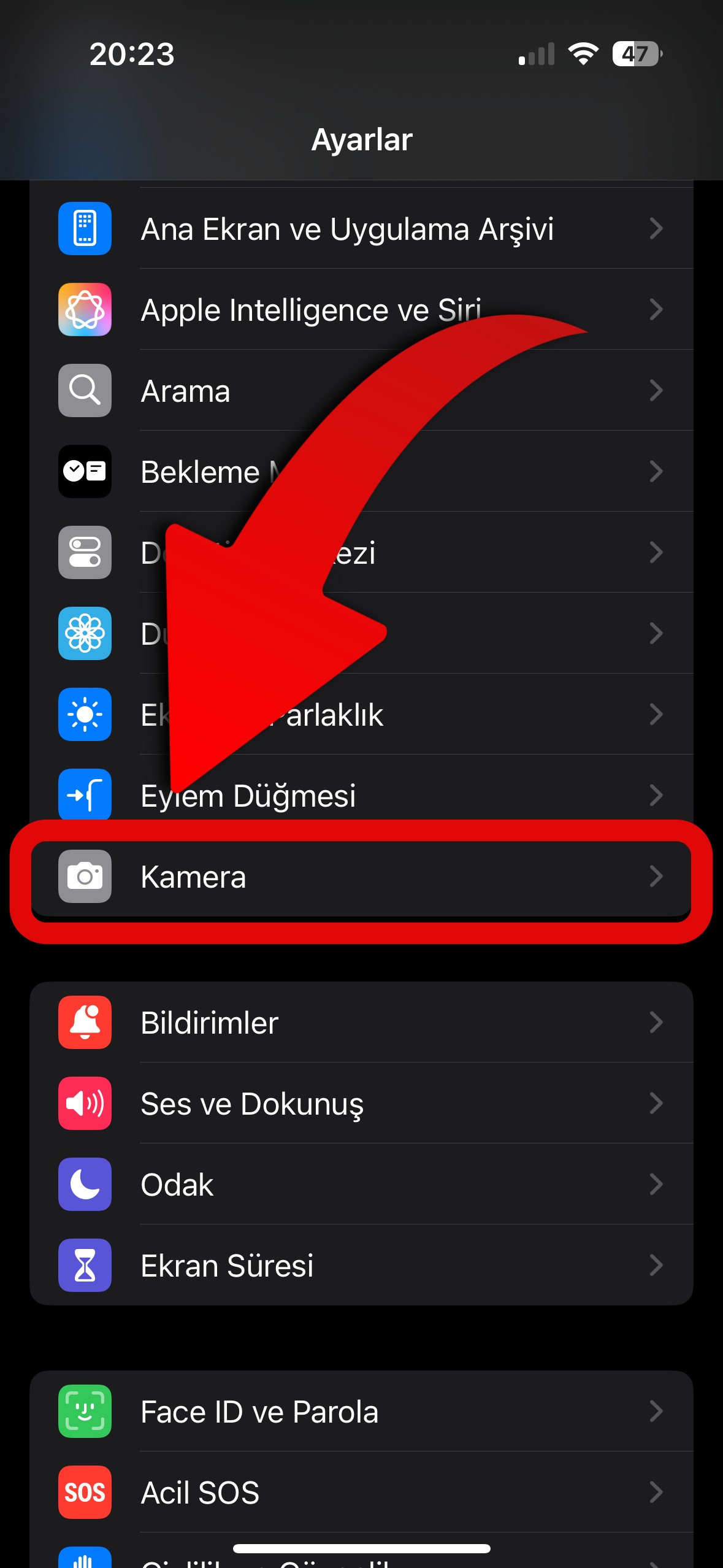Select the Arama magnifying glass icon
Screen dimensions: 723x1568
pyautogui.click(x=85, y=391)
